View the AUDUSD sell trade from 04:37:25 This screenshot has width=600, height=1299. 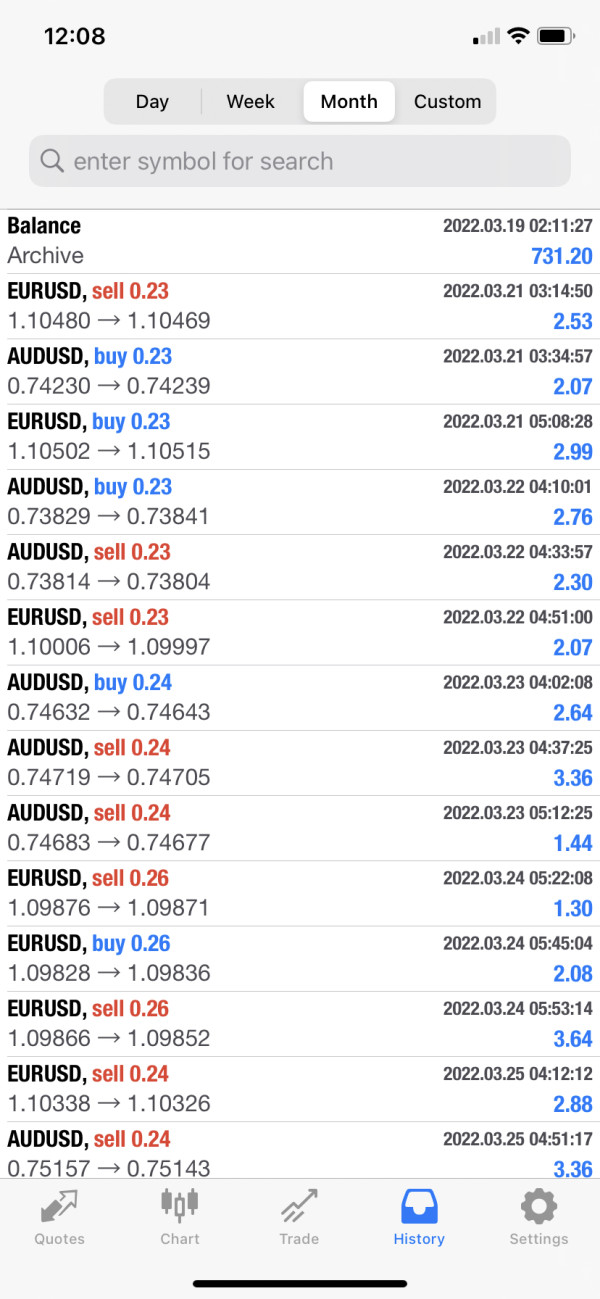pos(300,762)
